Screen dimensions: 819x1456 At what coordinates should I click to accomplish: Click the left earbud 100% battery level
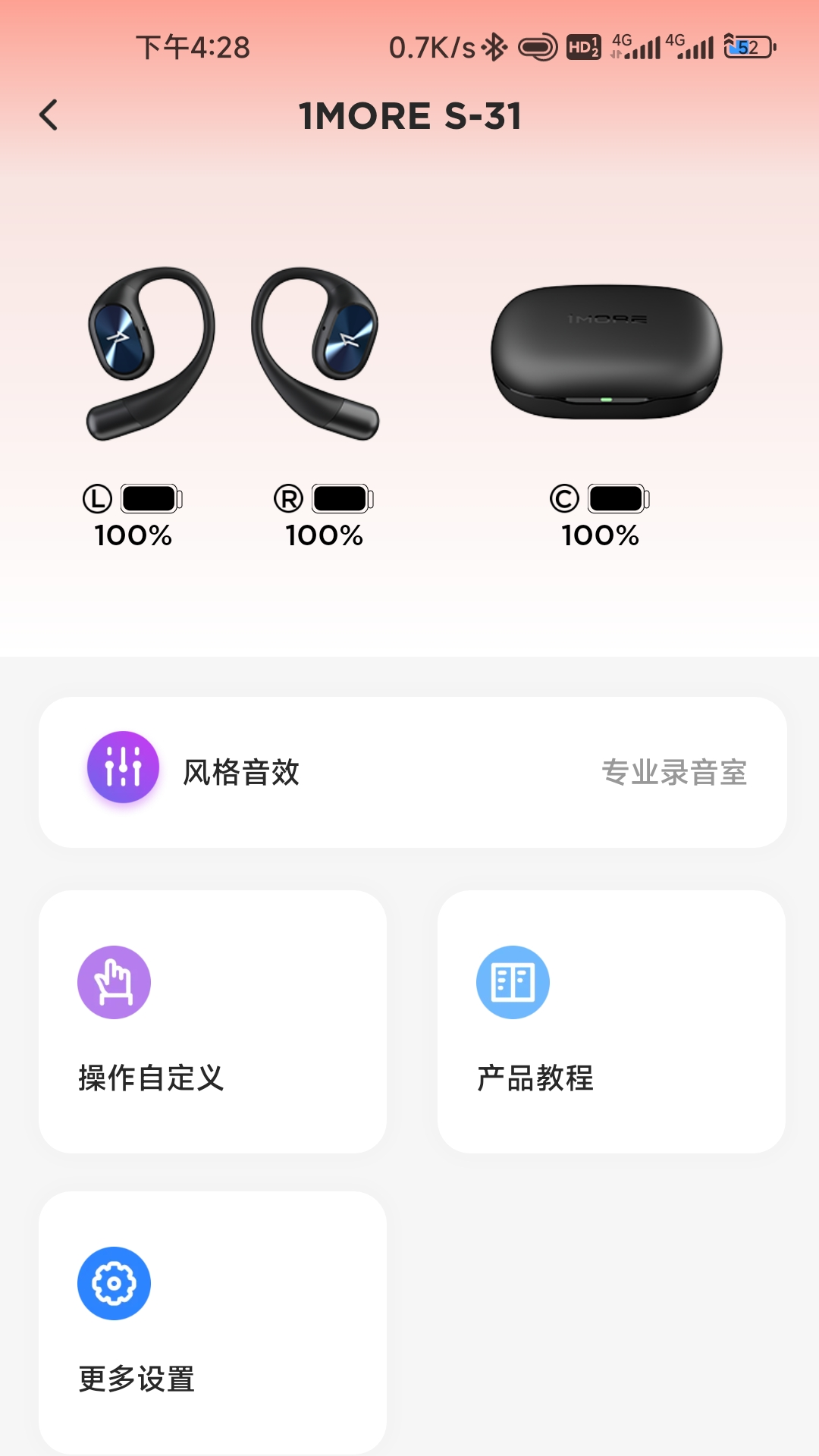click(133, 535)
